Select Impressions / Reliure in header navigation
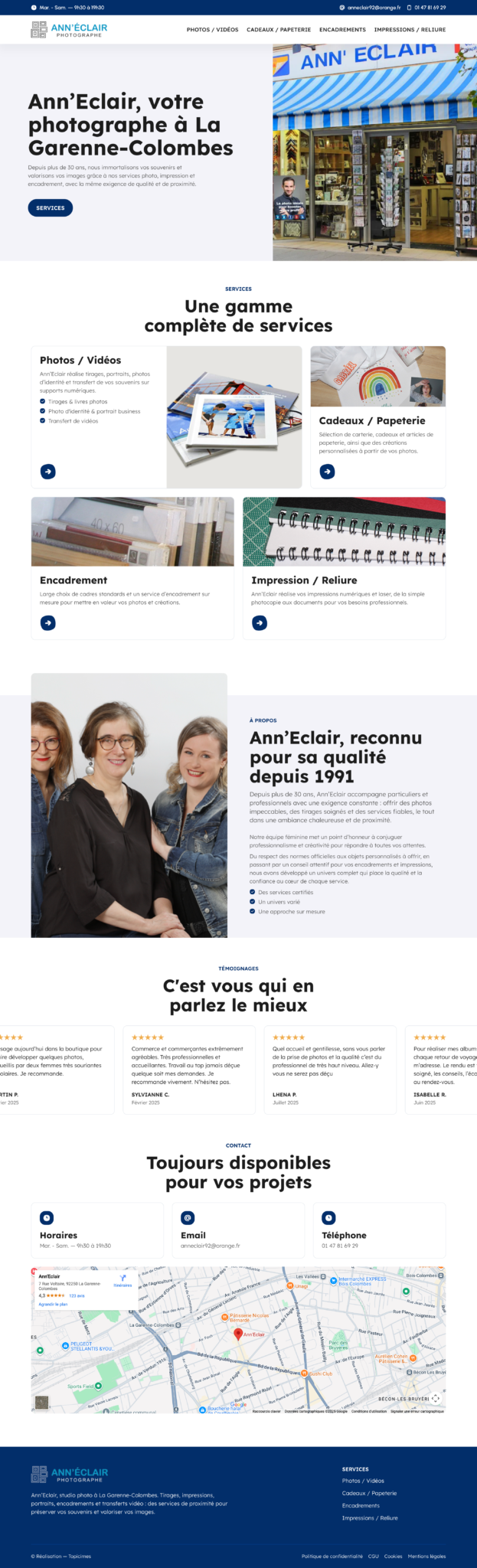The width and height of the screenshot is (477, 1568). [410, 30]
